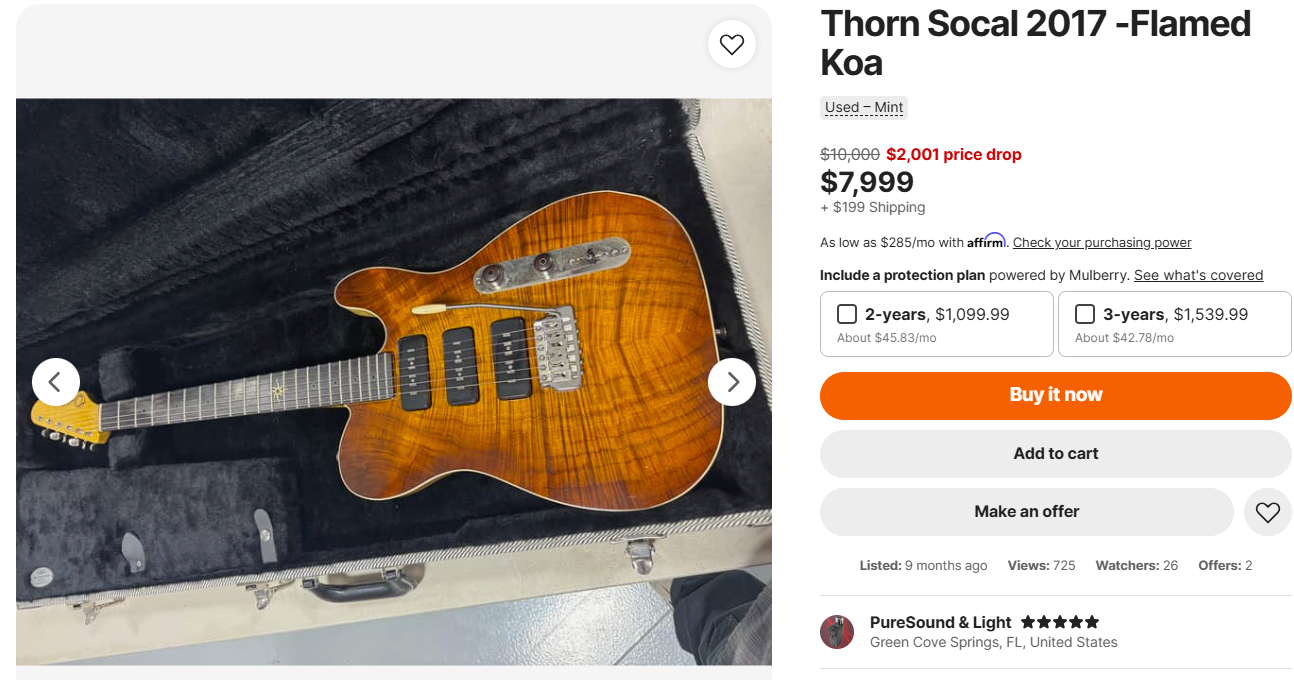Add to watchlist with heart beside Make an offer

[x=1267, y=512]
